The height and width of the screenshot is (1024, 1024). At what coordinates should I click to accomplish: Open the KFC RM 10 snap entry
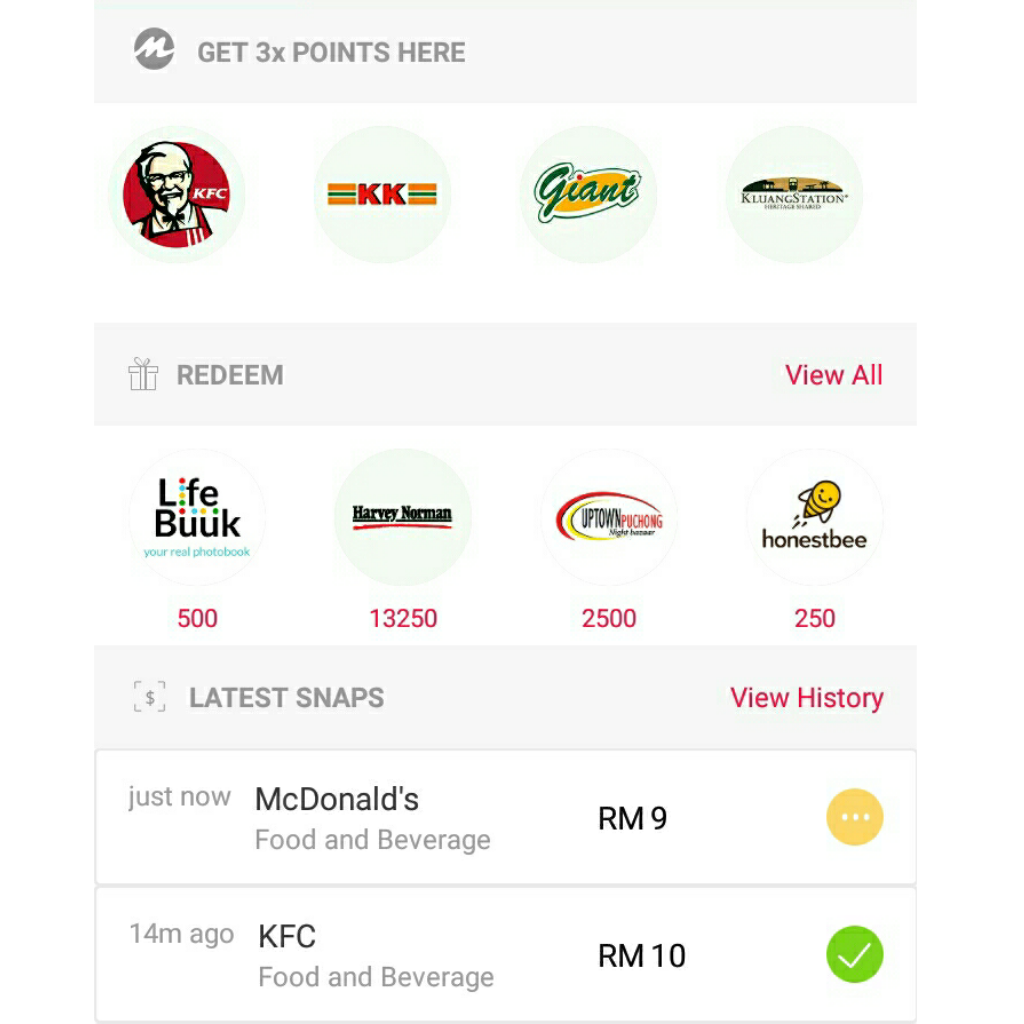point(505,955)
